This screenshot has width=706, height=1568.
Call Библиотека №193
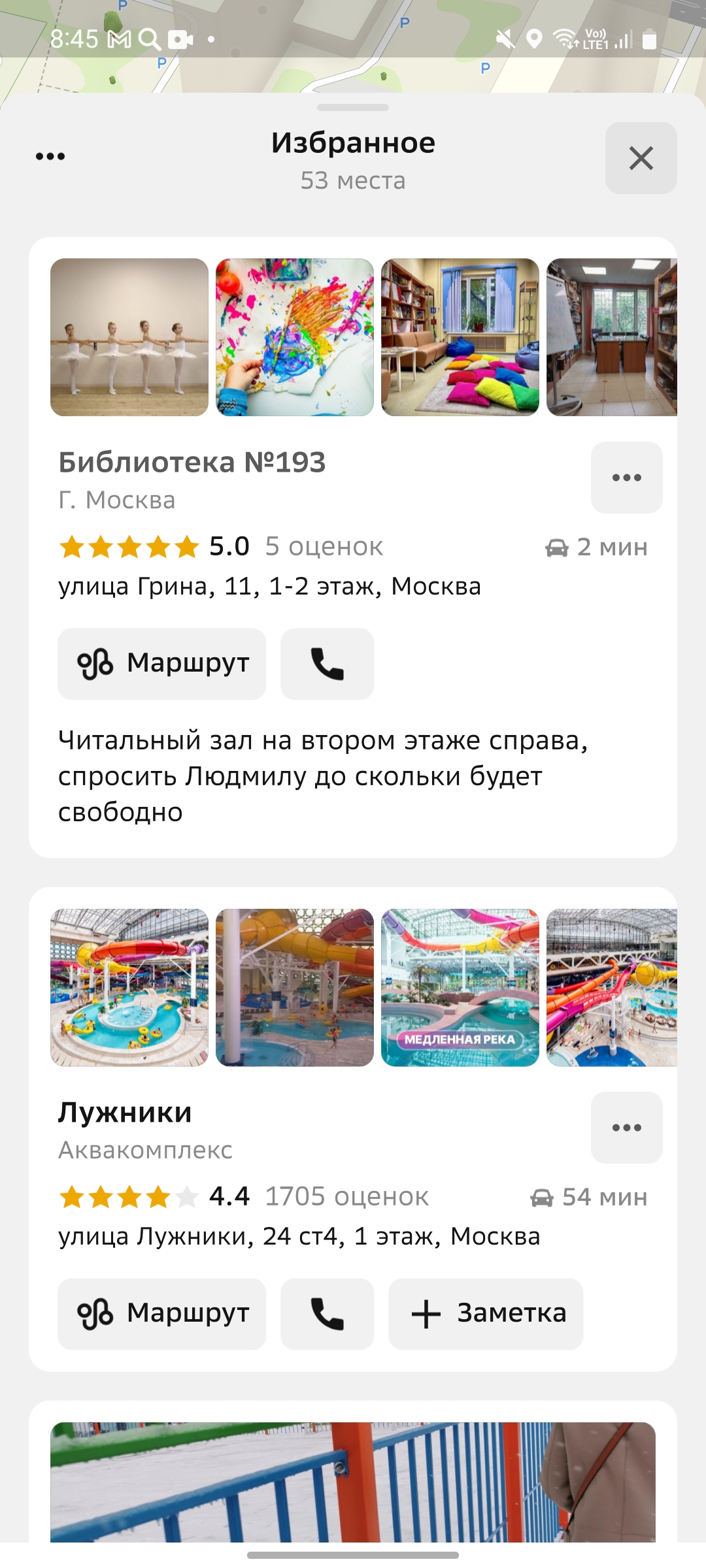(x=327, y=664)
